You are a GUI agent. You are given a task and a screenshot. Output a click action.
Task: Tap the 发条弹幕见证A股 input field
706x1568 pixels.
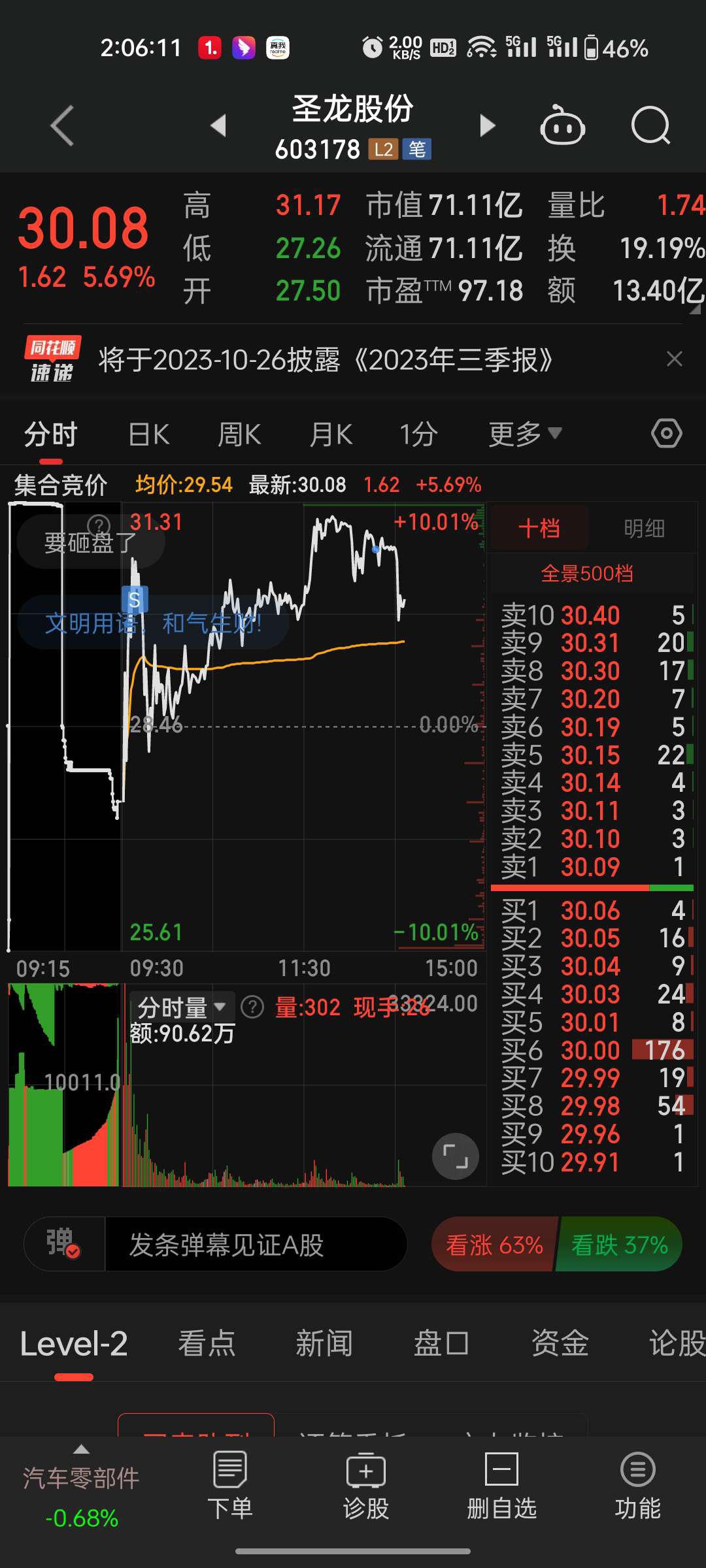point(256,1245)
